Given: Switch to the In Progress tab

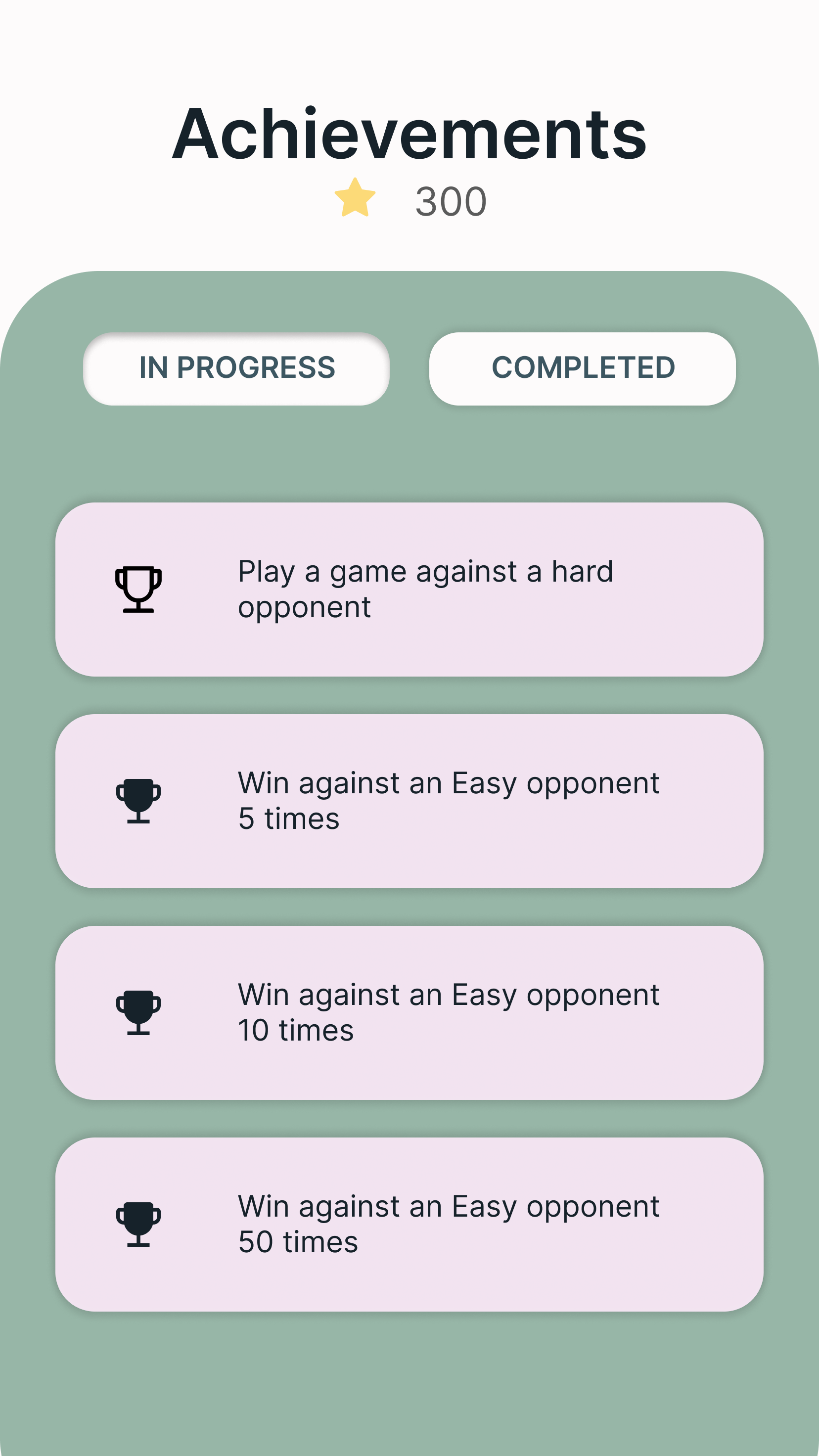Looking at the screenshot, I should click(x=236, y=368).
